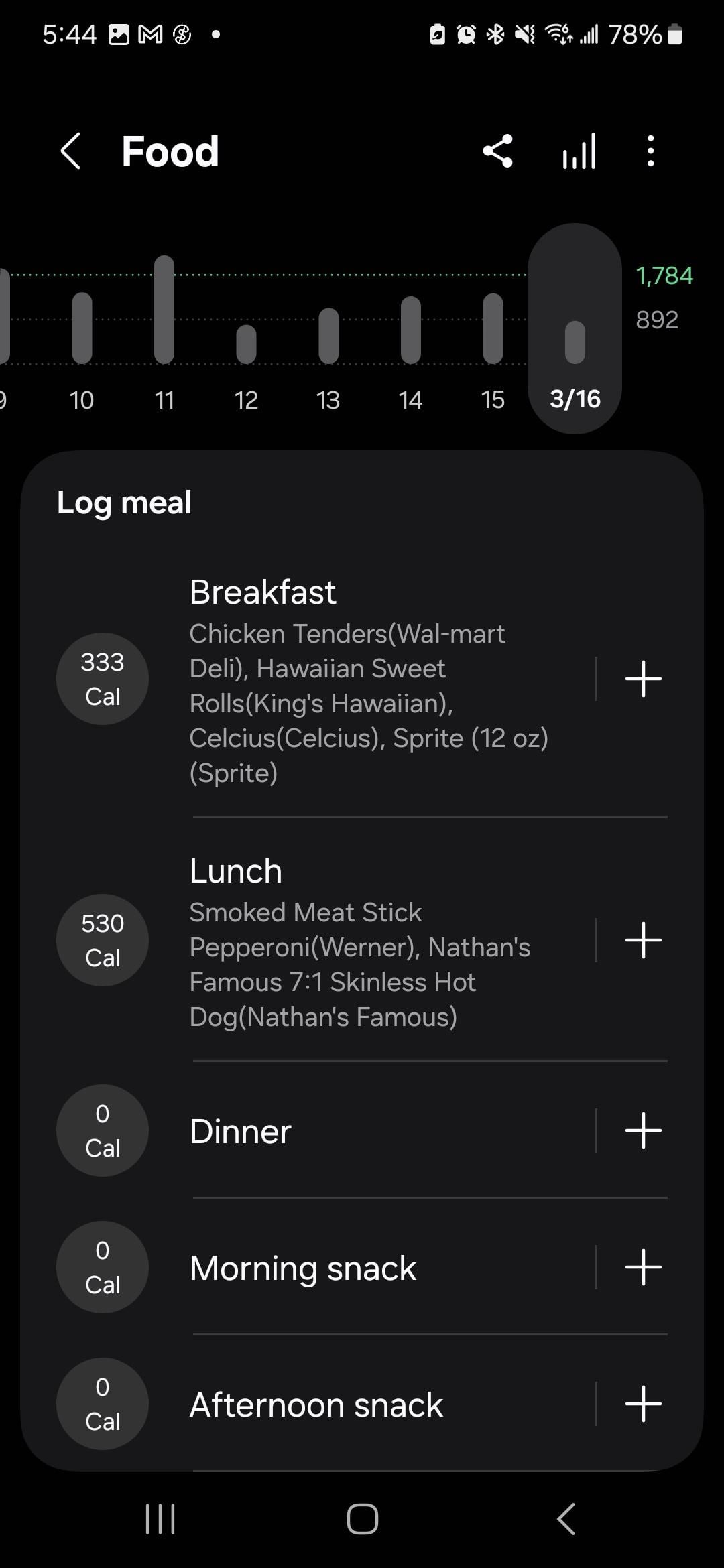This screenshot has height=1568, width=724.
Task: Open the recent apps overview
Action: 160,1518
